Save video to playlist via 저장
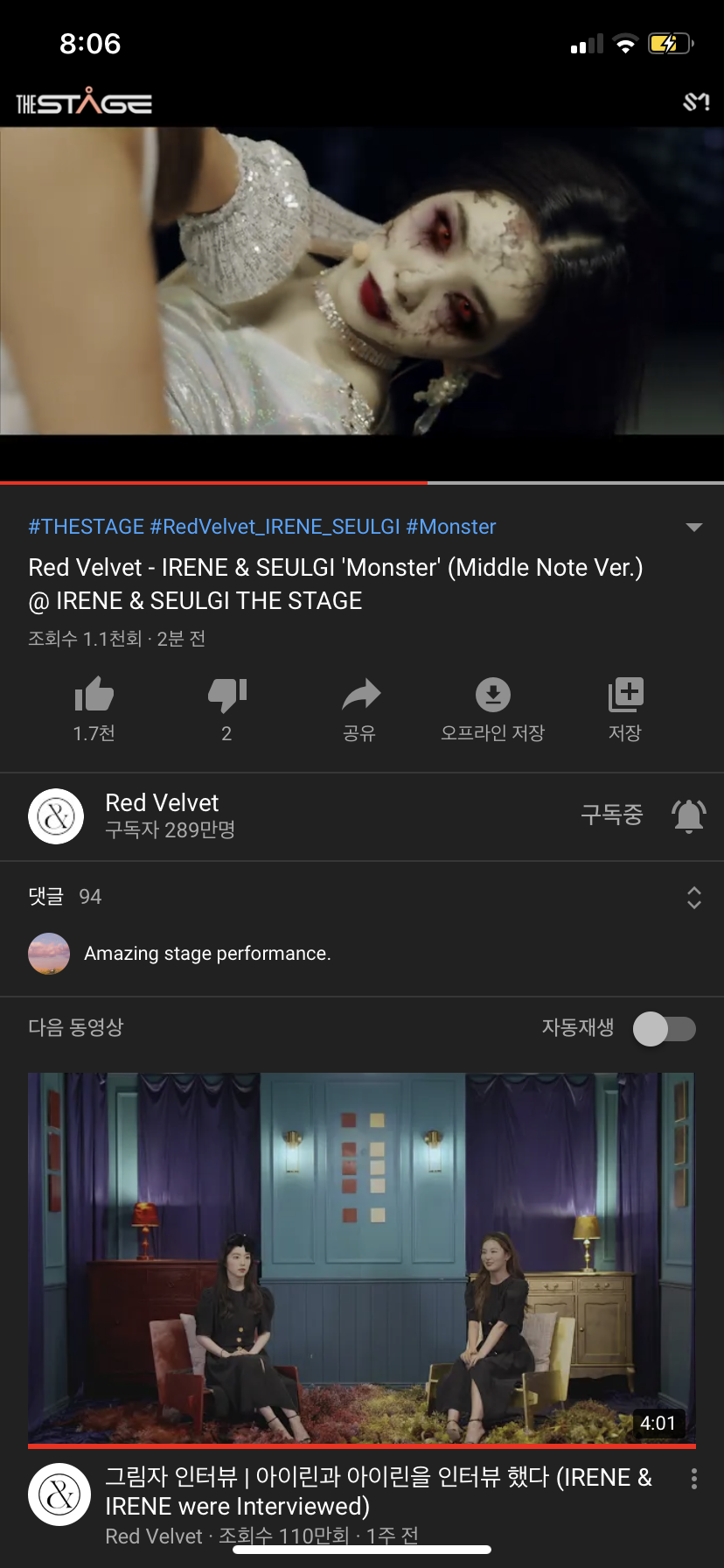The height and width of the screenshot is (1568, 724). tap(625, 696)
